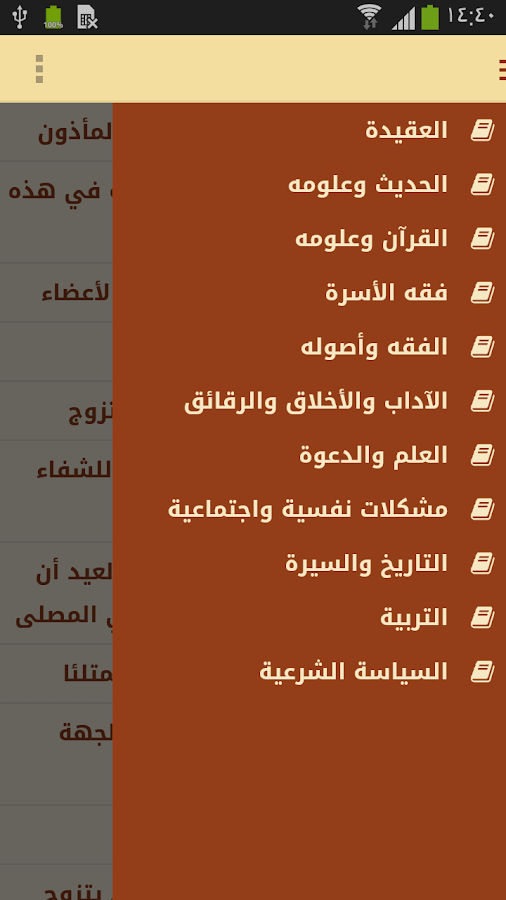Go to فقه الأسرة
The width and height of the screenshot is (506, 900).
coord(309,293)
